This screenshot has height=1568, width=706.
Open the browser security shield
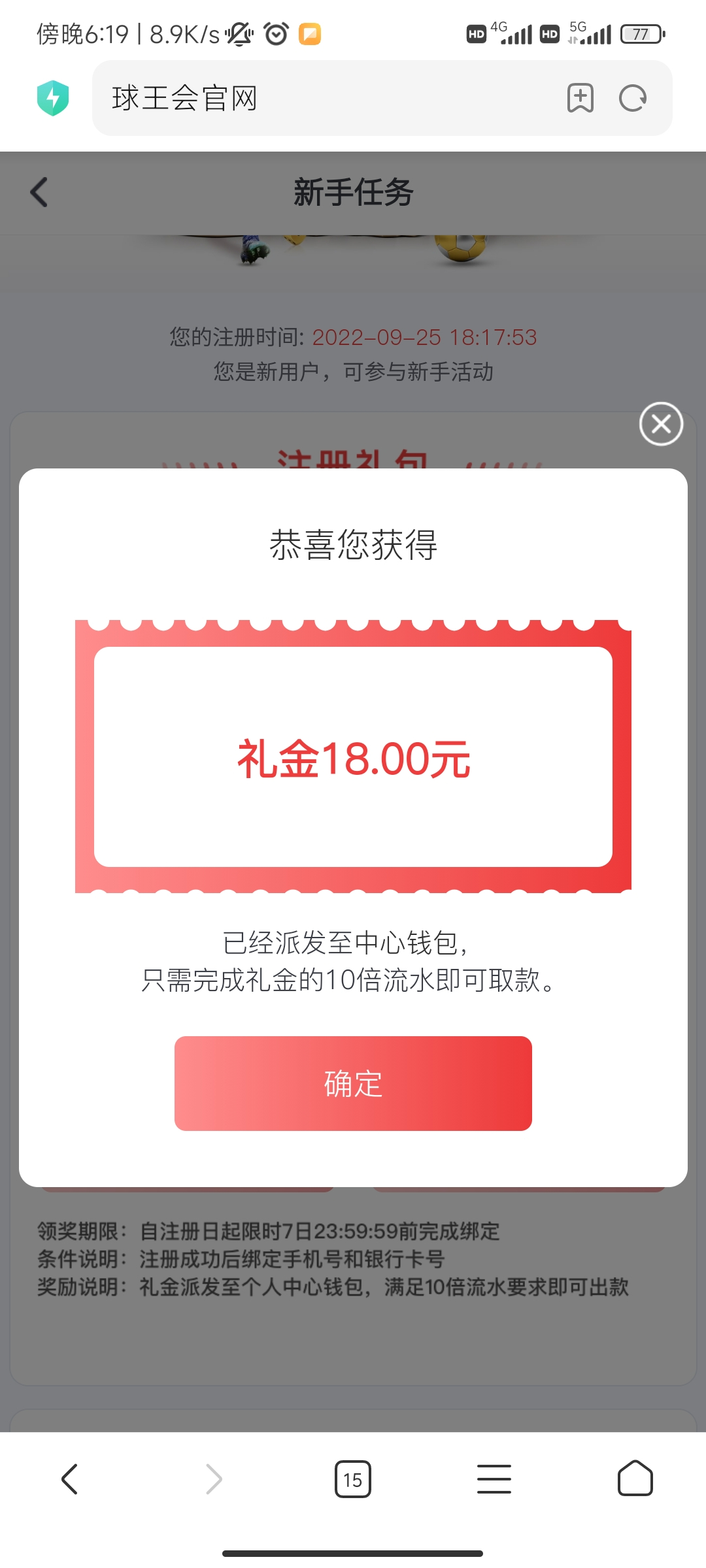tap(53, 99)
